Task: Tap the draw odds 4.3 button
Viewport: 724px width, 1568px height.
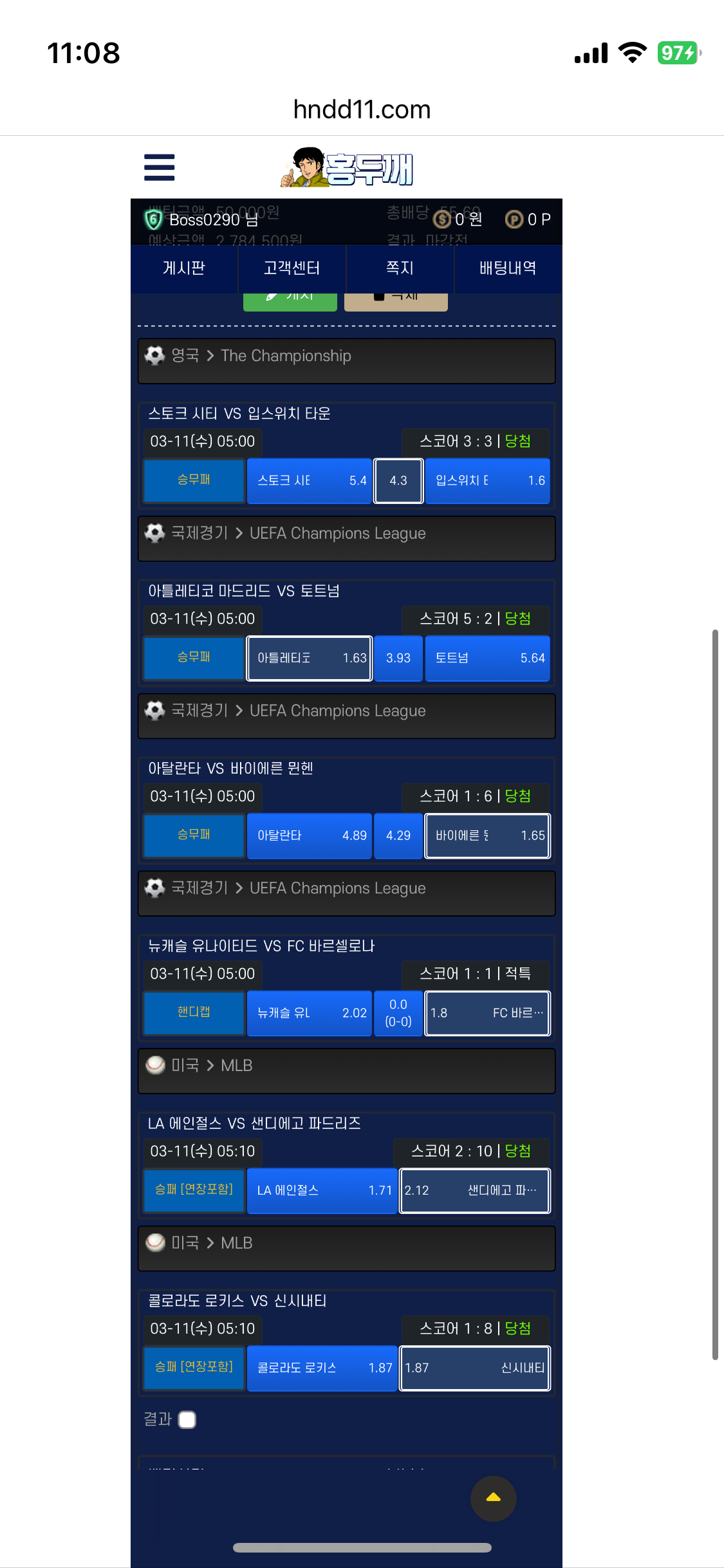Action: click(398, 481)
